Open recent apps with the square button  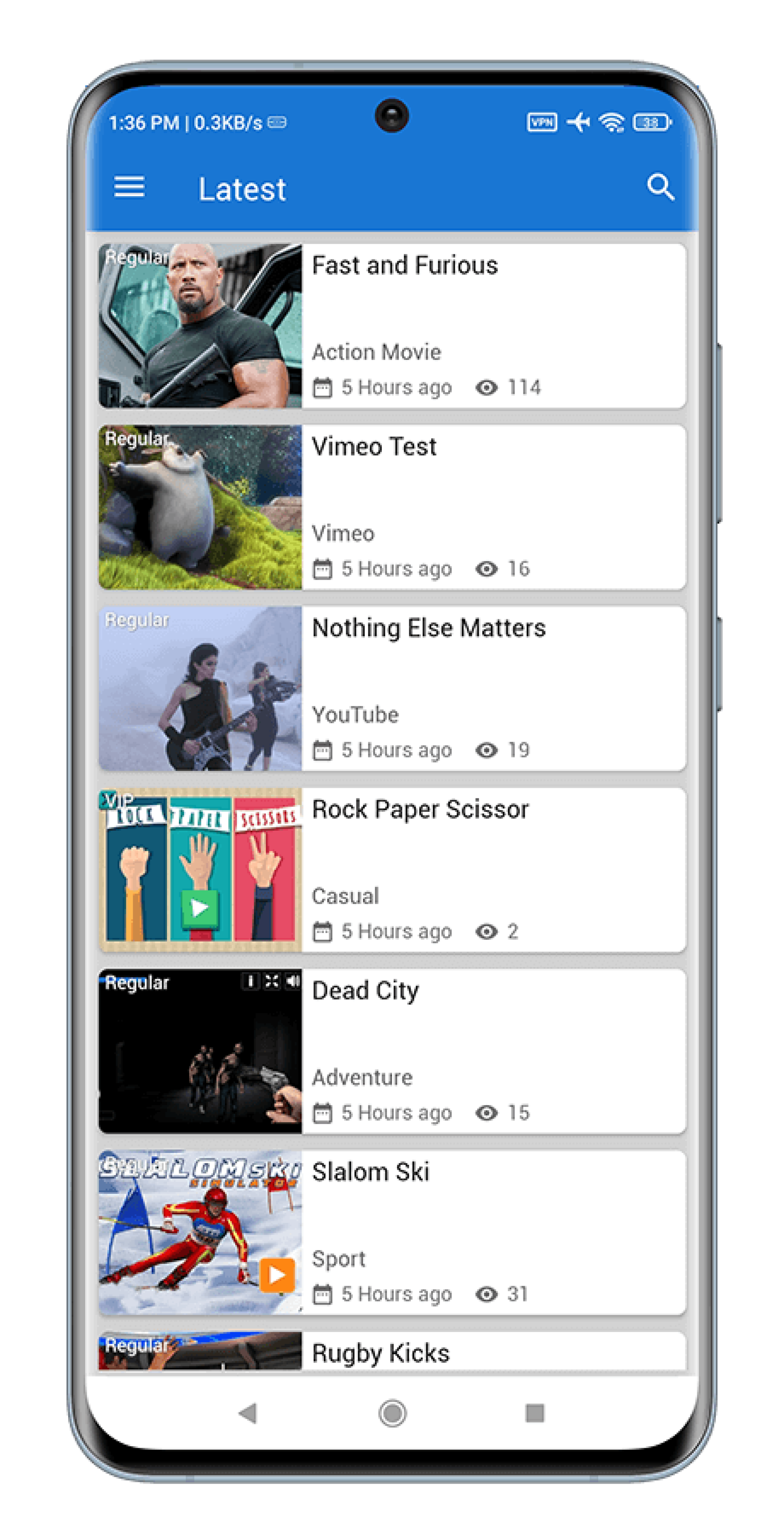535,1413
